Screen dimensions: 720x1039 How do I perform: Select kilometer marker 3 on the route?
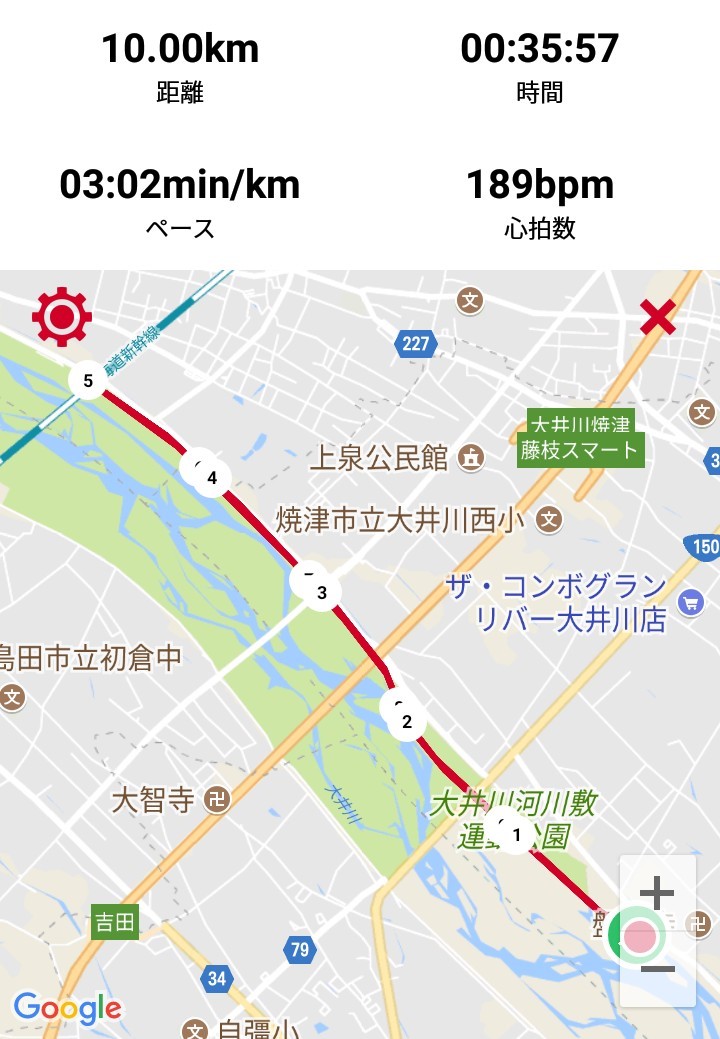click(x=321, y=592)
